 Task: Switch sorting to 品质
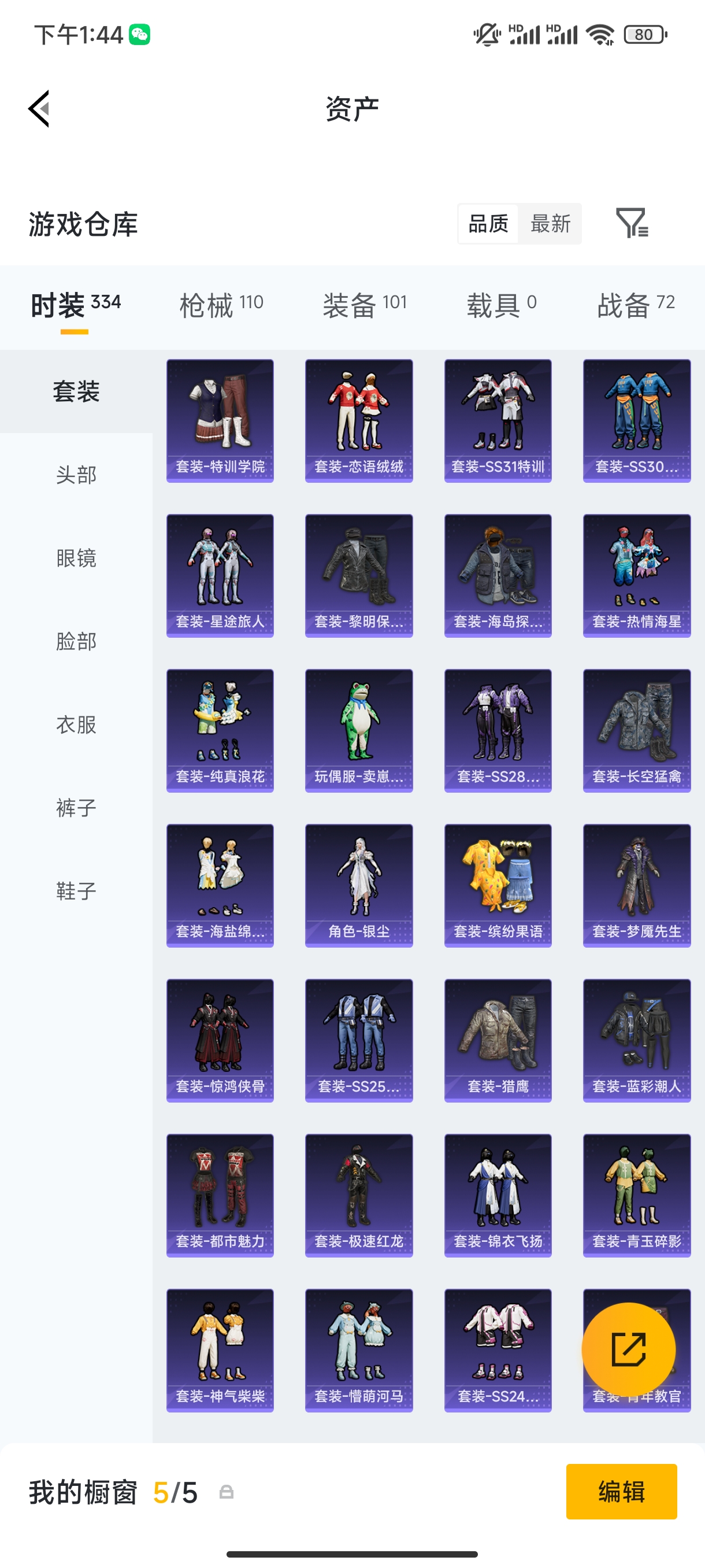(488, 224)
